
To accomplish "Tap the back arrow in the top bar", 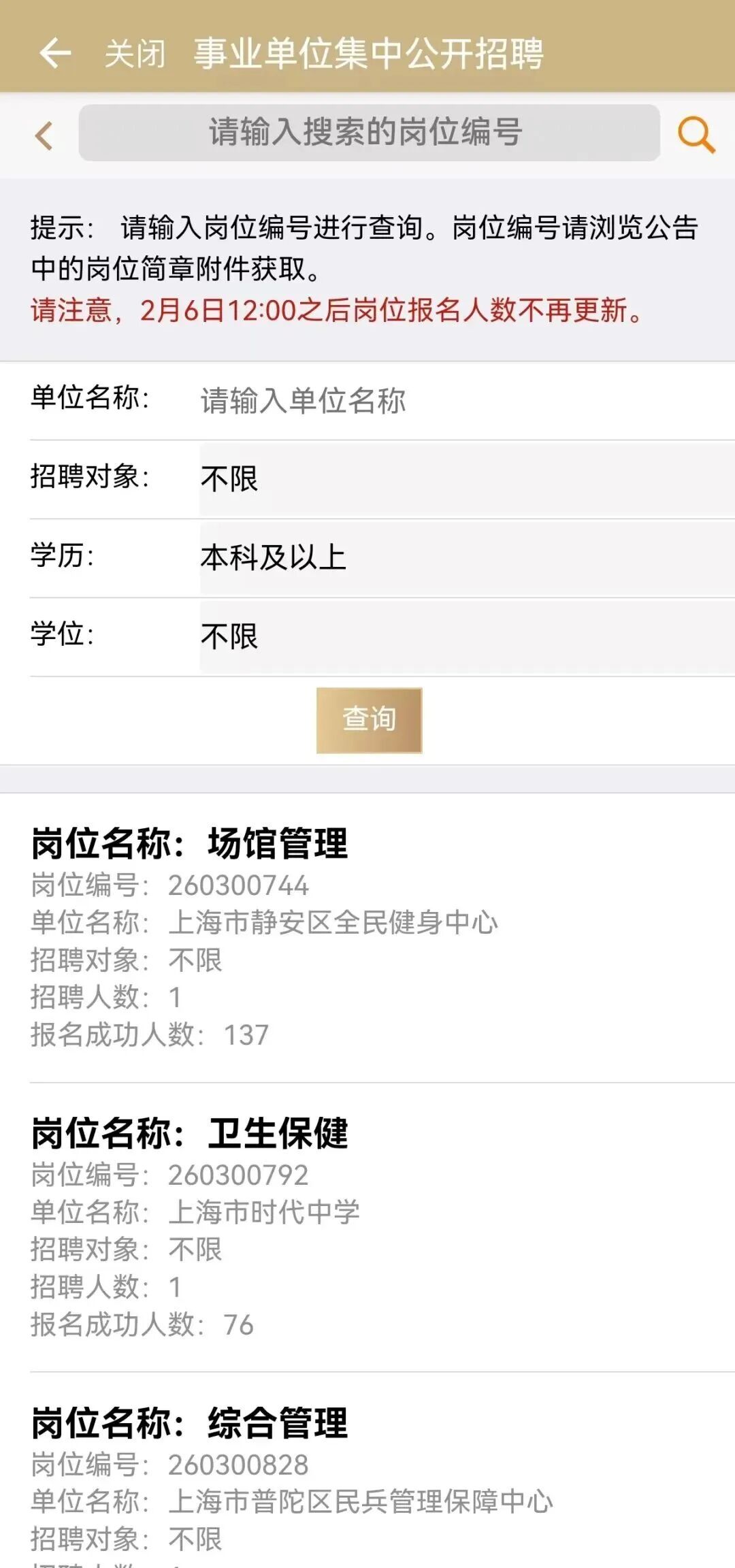I will coord(55,53).
